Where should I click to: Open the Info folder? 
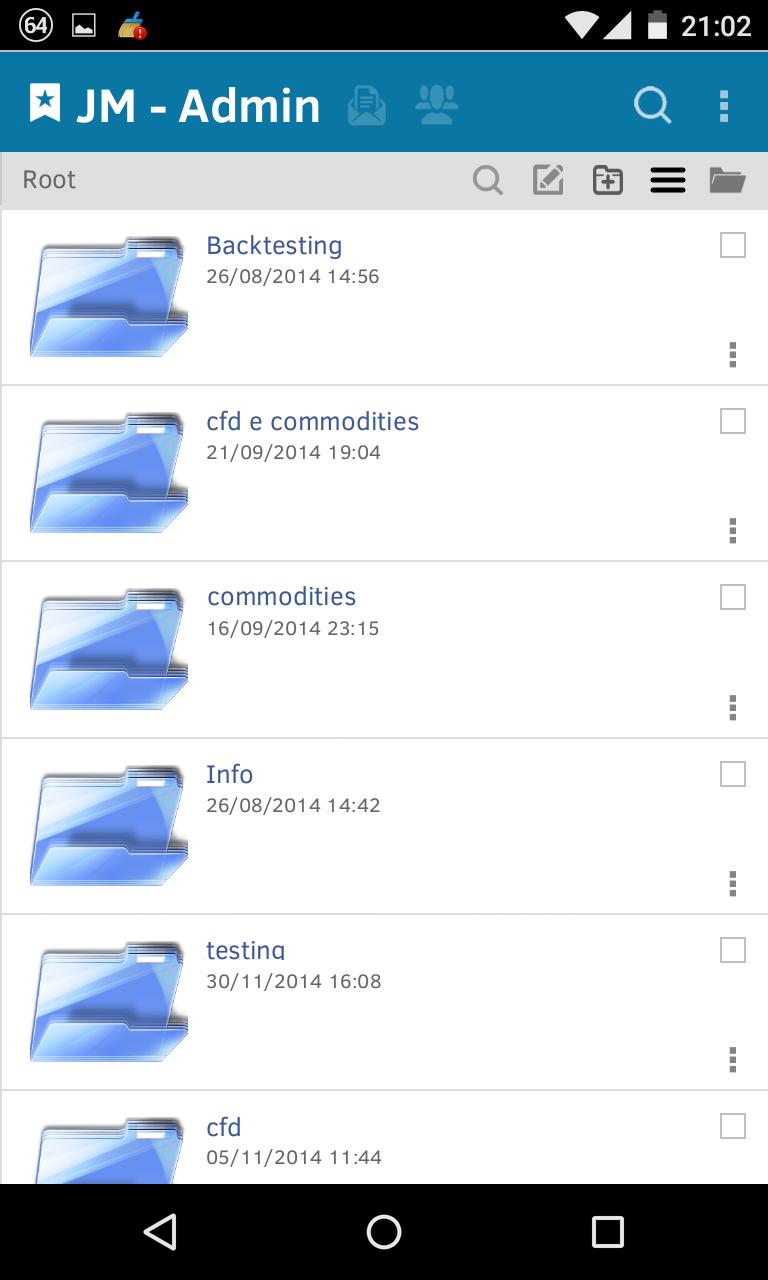click(229, 774)
